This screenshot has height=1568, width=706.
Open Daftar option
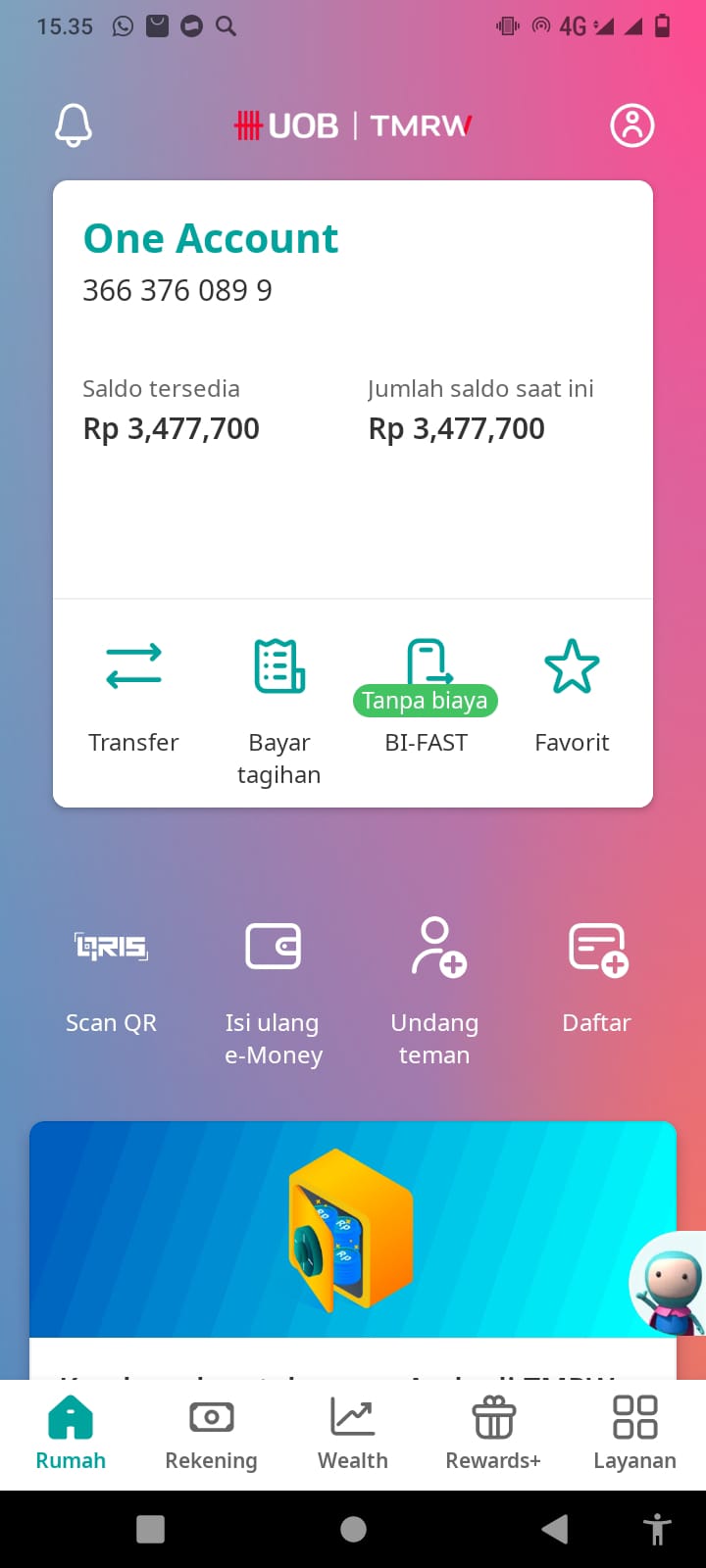[x=596, y=980]
